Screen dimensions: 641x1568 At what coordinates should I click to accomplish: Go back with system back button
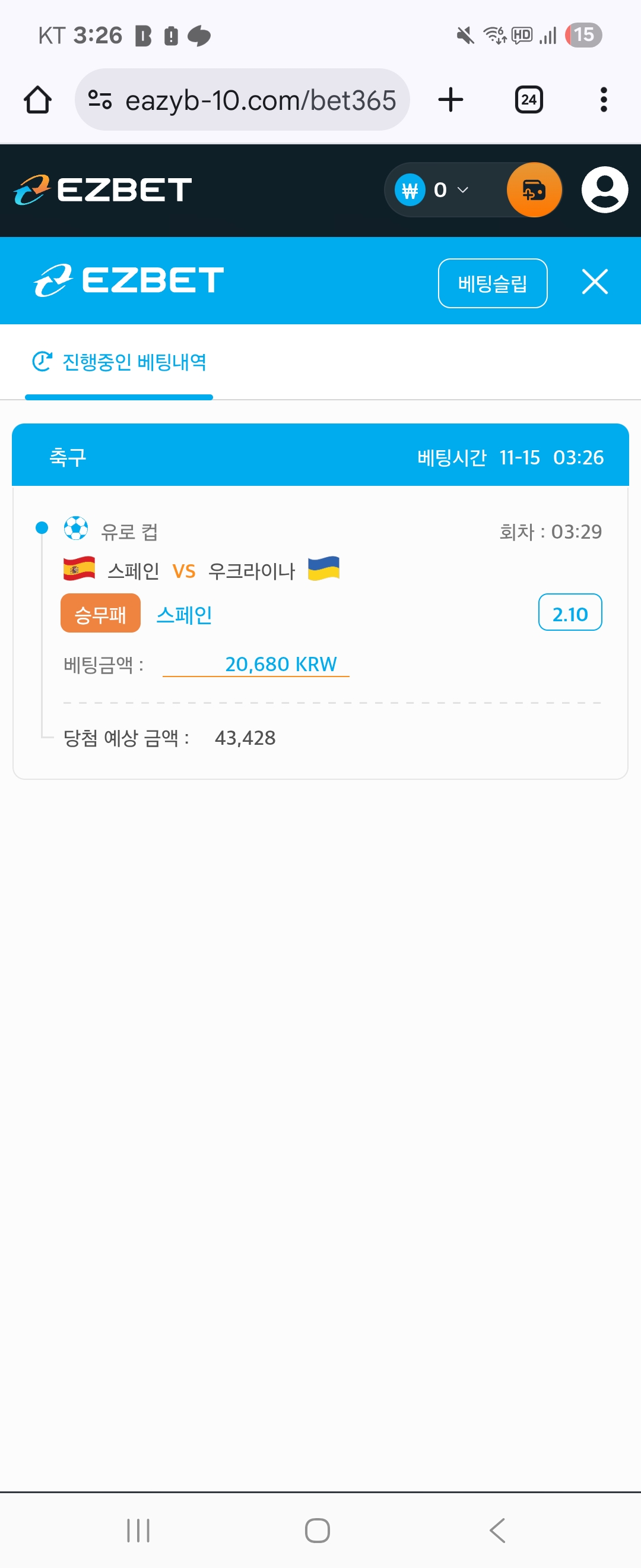tap(497, 1529)
